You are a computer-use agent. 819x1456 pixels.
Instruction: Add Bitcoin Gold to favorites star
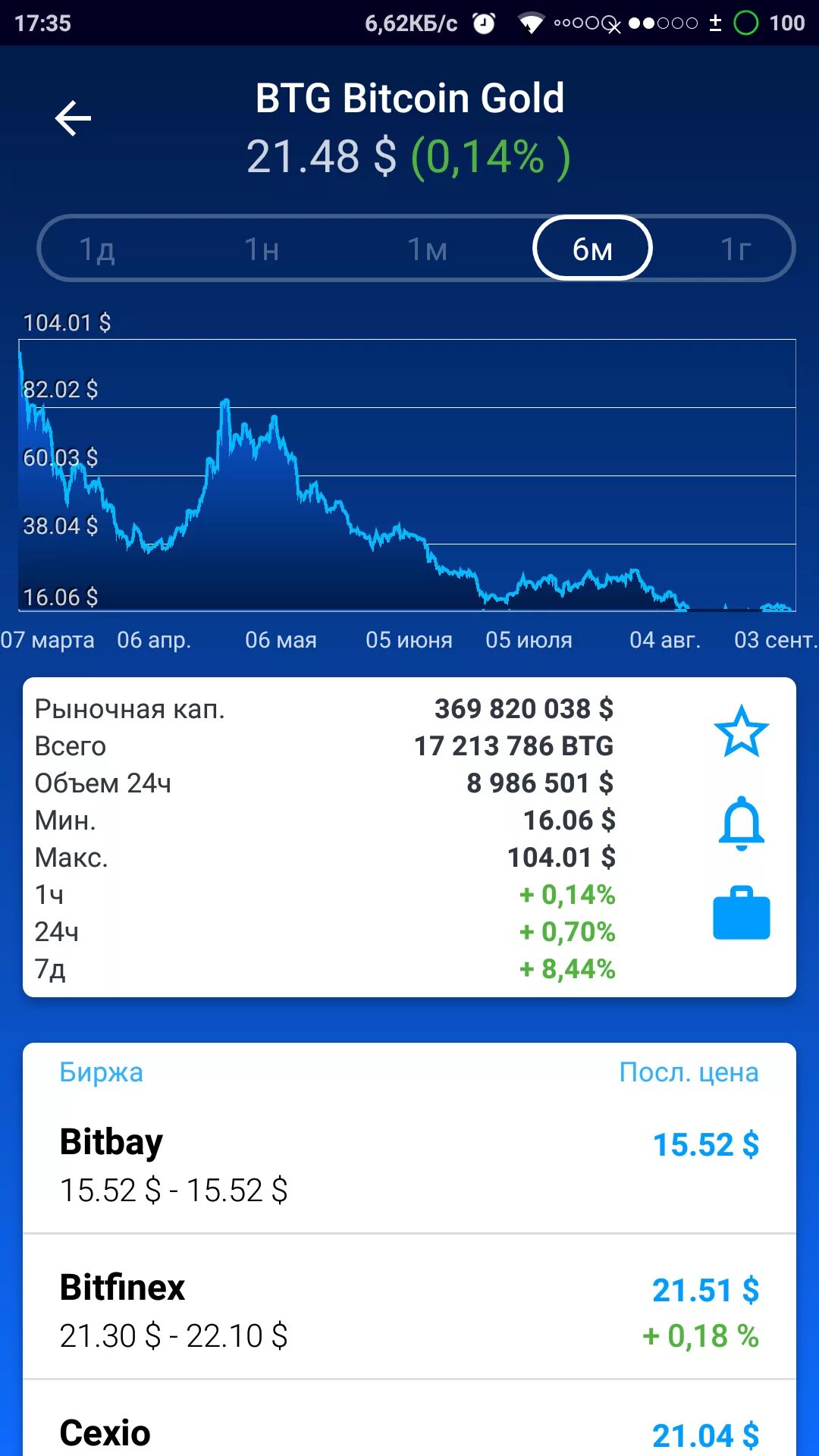pyautogui.click(x=741, y=731)
